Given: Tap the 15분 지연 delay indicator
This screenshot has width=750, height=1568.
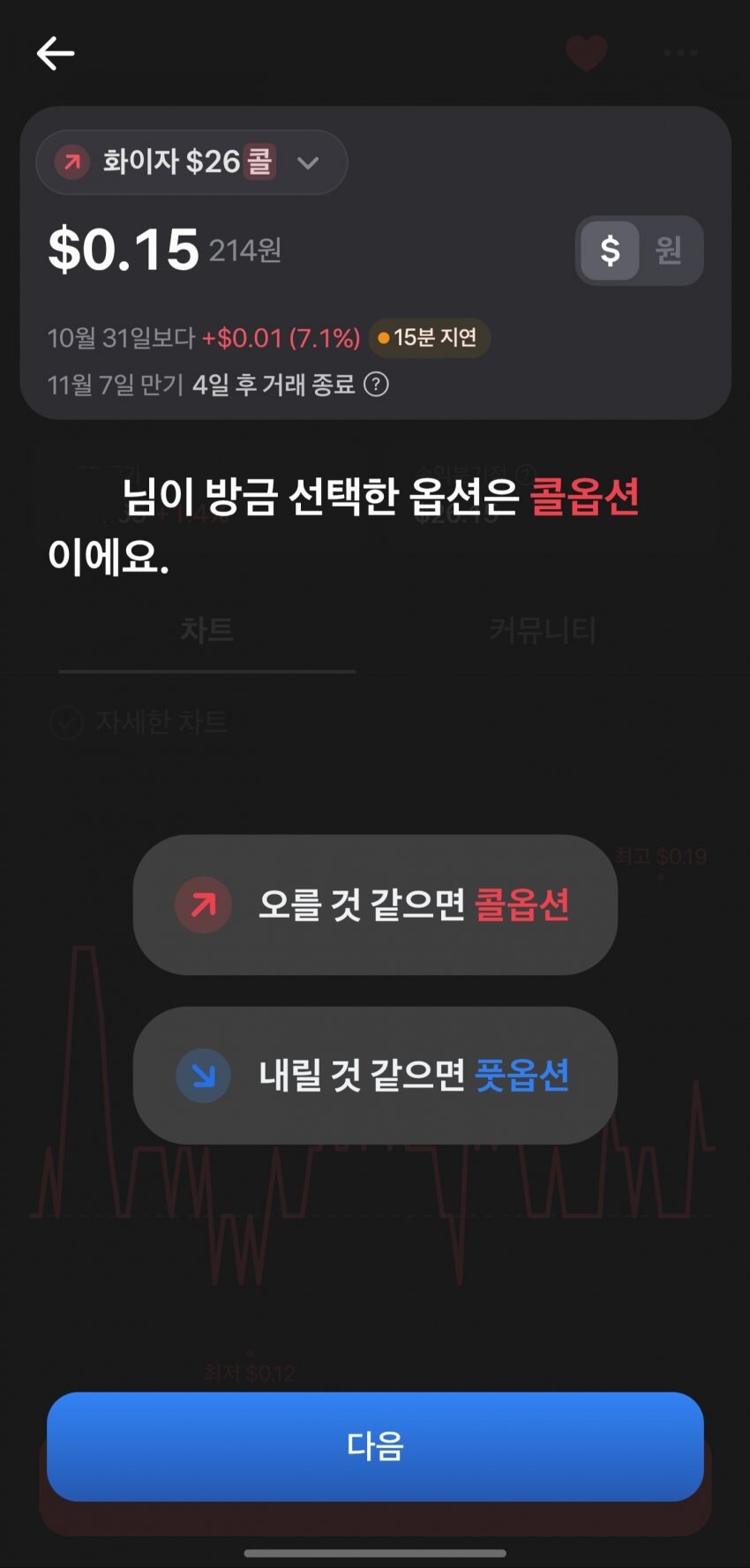Looking at the screenshot, I should point(430,338).
